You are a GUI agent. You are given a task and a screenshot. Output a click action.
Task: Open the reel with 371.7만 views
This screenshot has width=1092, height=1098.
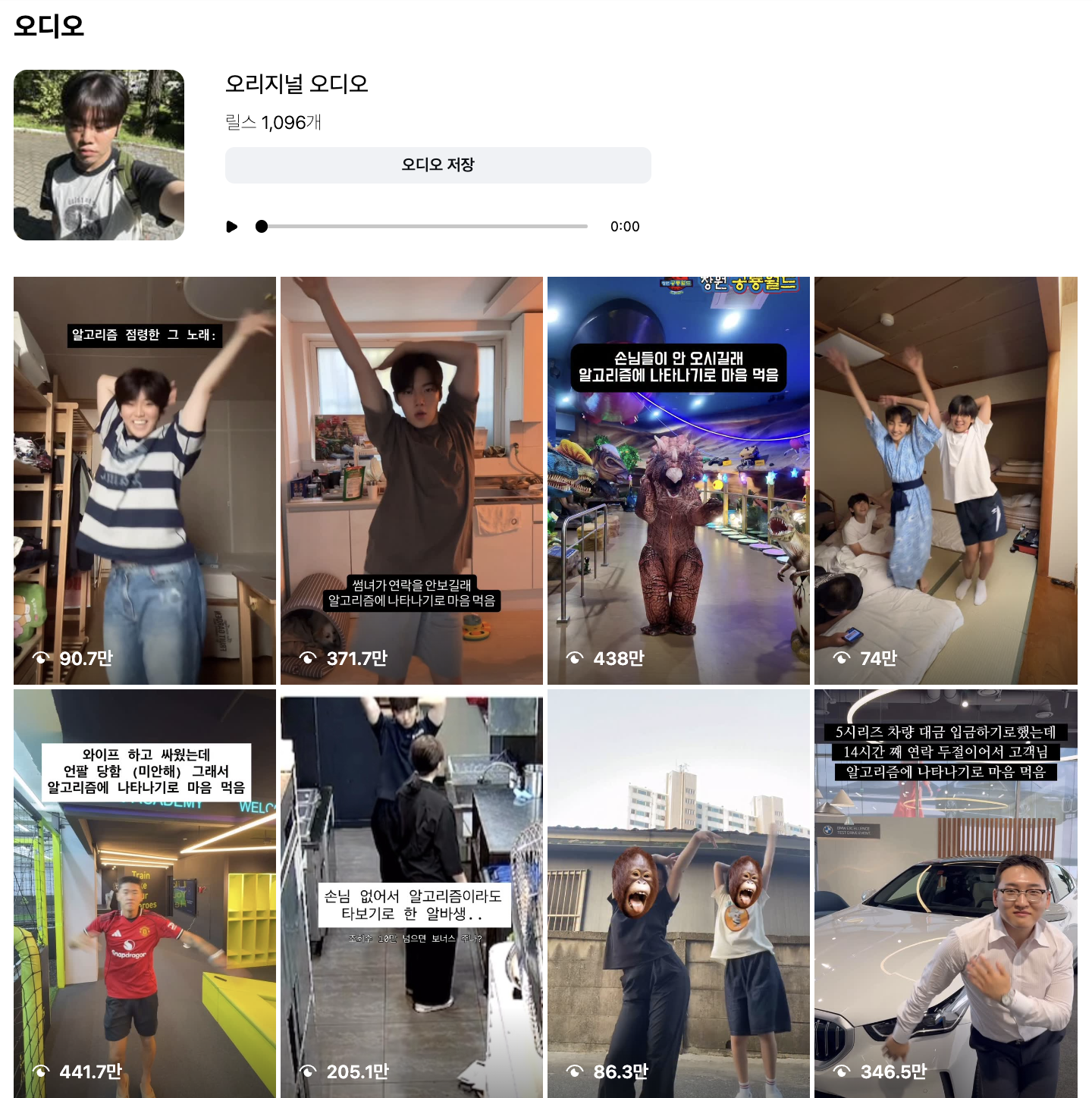tap(411, 481)
